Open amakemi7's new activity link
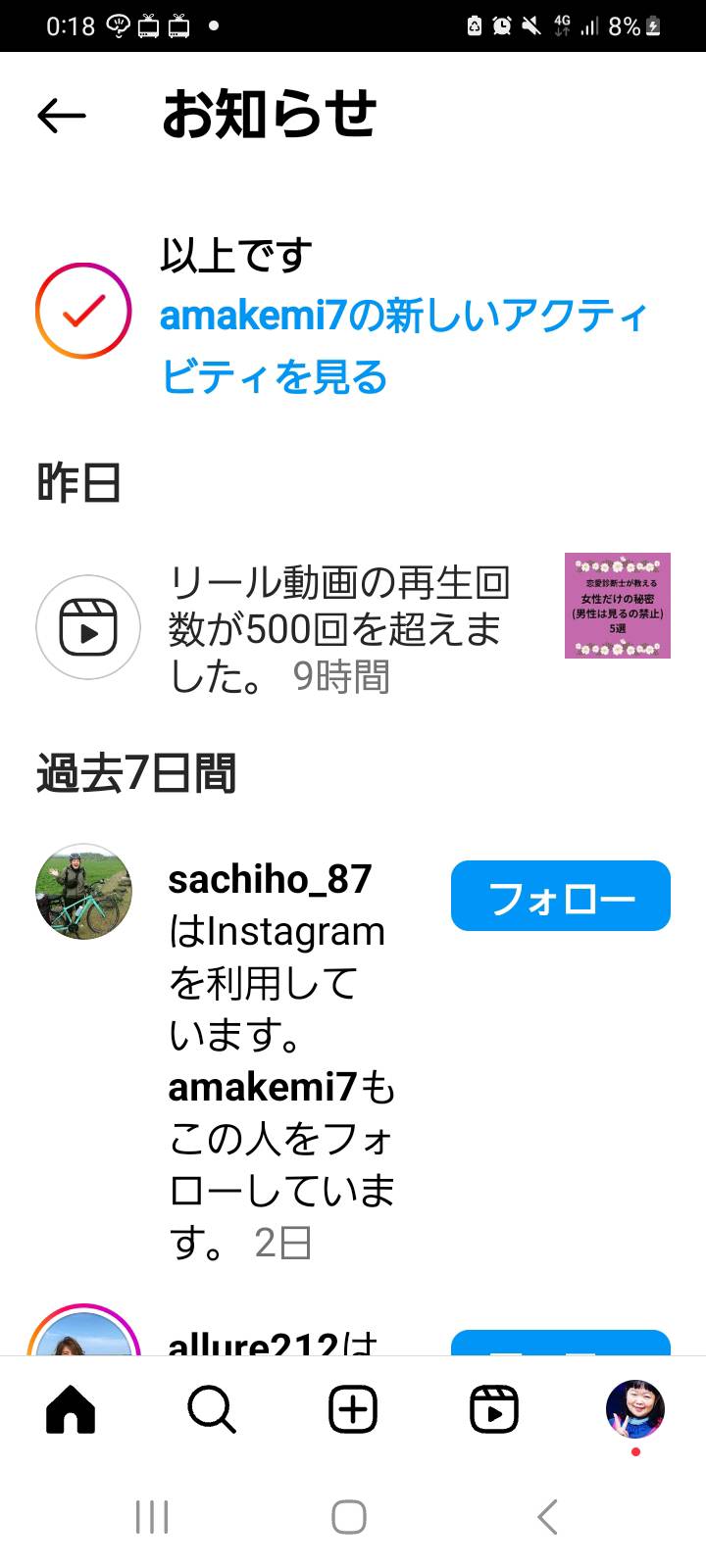Image resolution: width=706 pixels, height=1568 pixels. pos(403,346)
